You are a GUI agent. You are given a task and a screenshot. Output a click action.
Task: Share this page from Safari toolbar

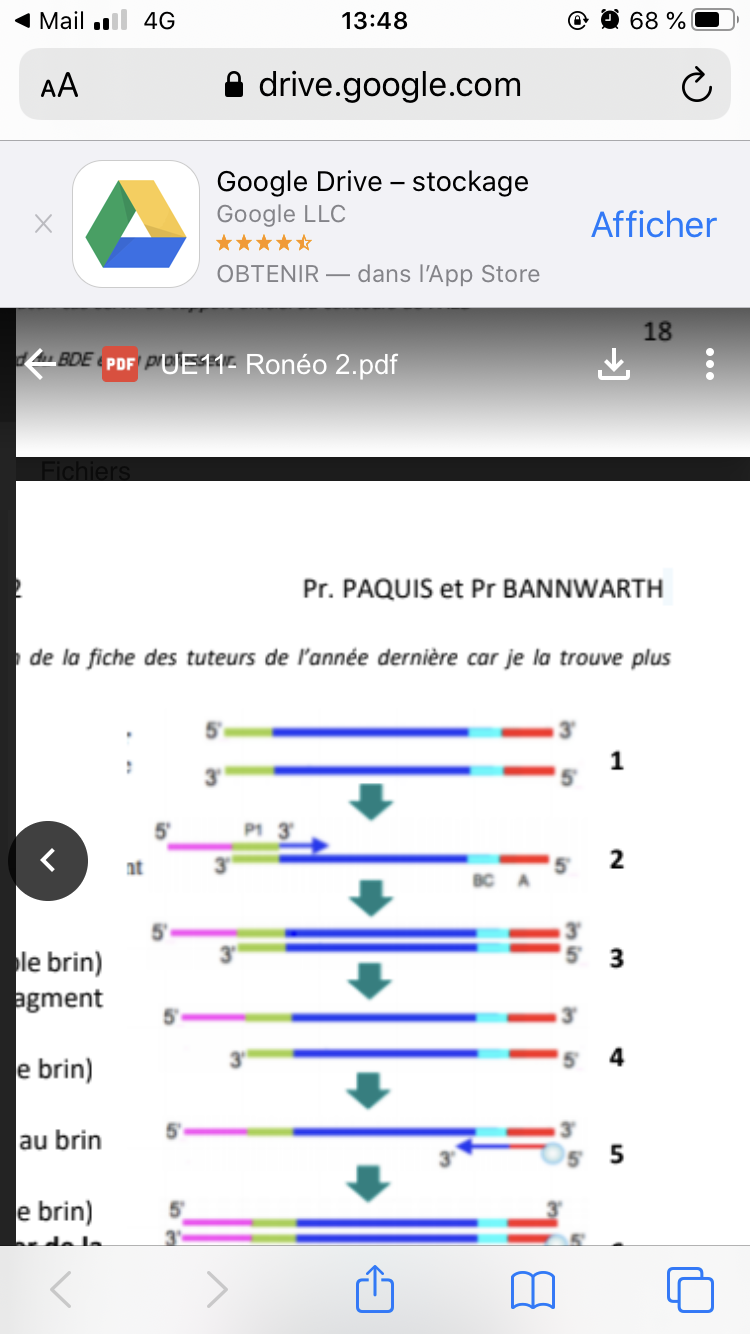click(375, 1290)
